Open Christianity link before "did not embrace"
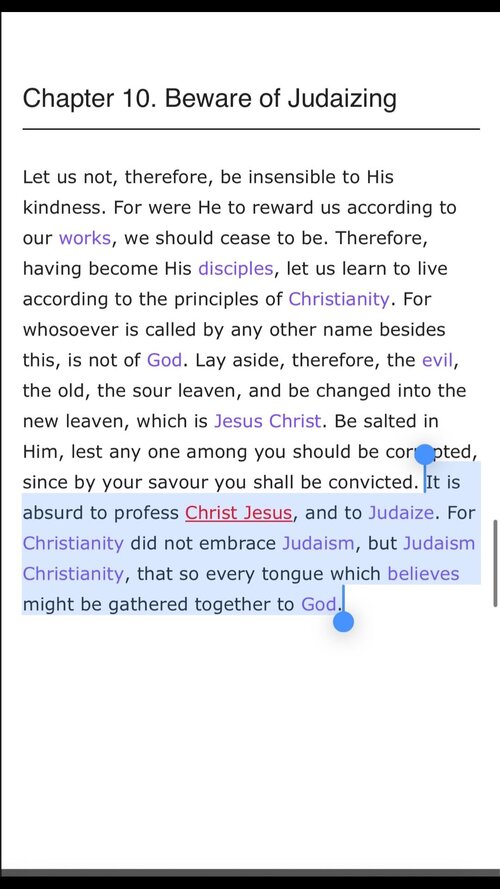This screenshot has height=889, width=500. tap(73, 544)
